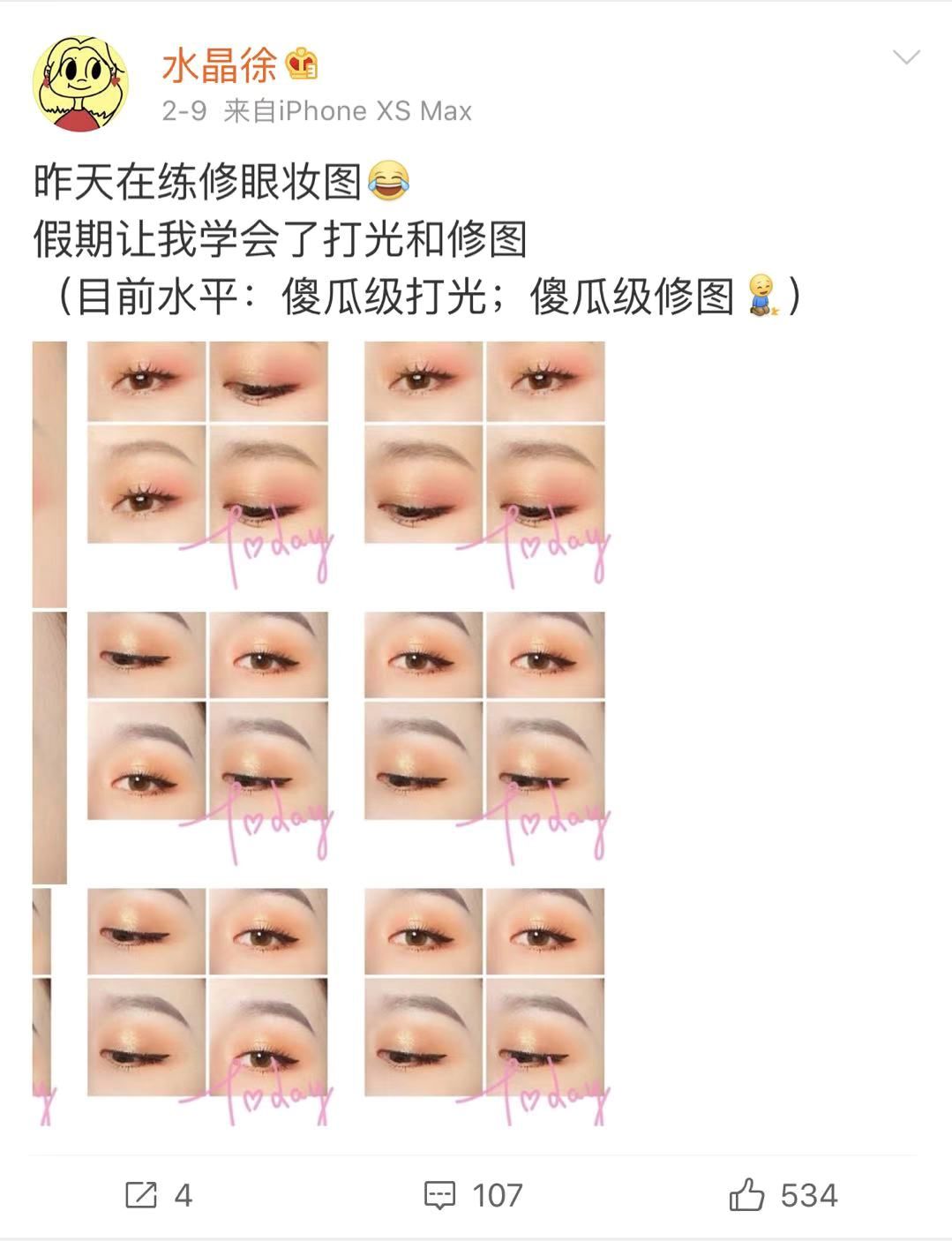Open the username 水晶徐
The width and height of the screenshot is (952, 1241).
click(x=220, y=64)
